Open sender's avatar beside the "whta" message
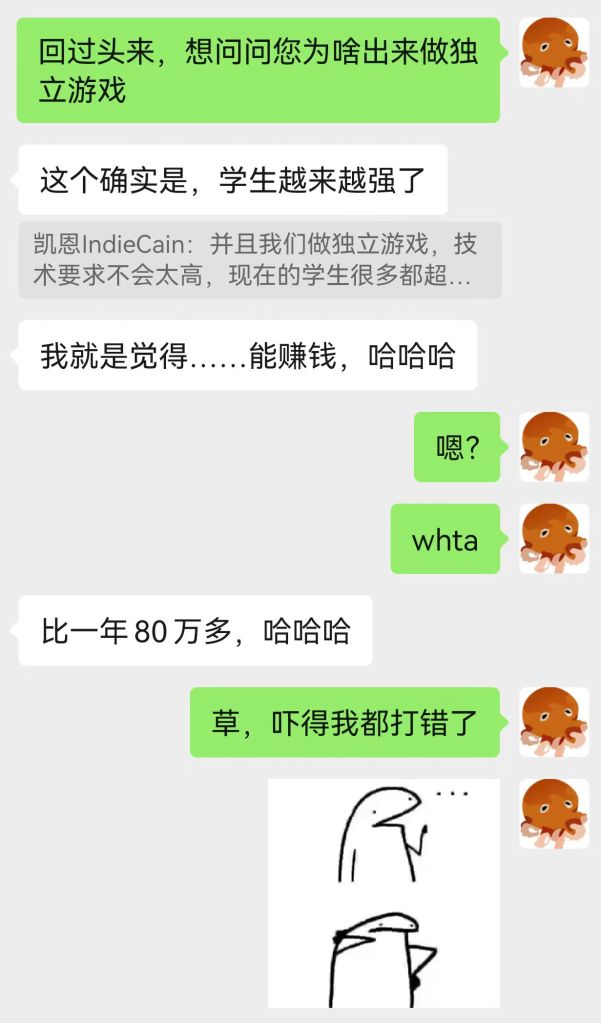The height and width of the screenshot is (1023, 601). coord(554,539)
